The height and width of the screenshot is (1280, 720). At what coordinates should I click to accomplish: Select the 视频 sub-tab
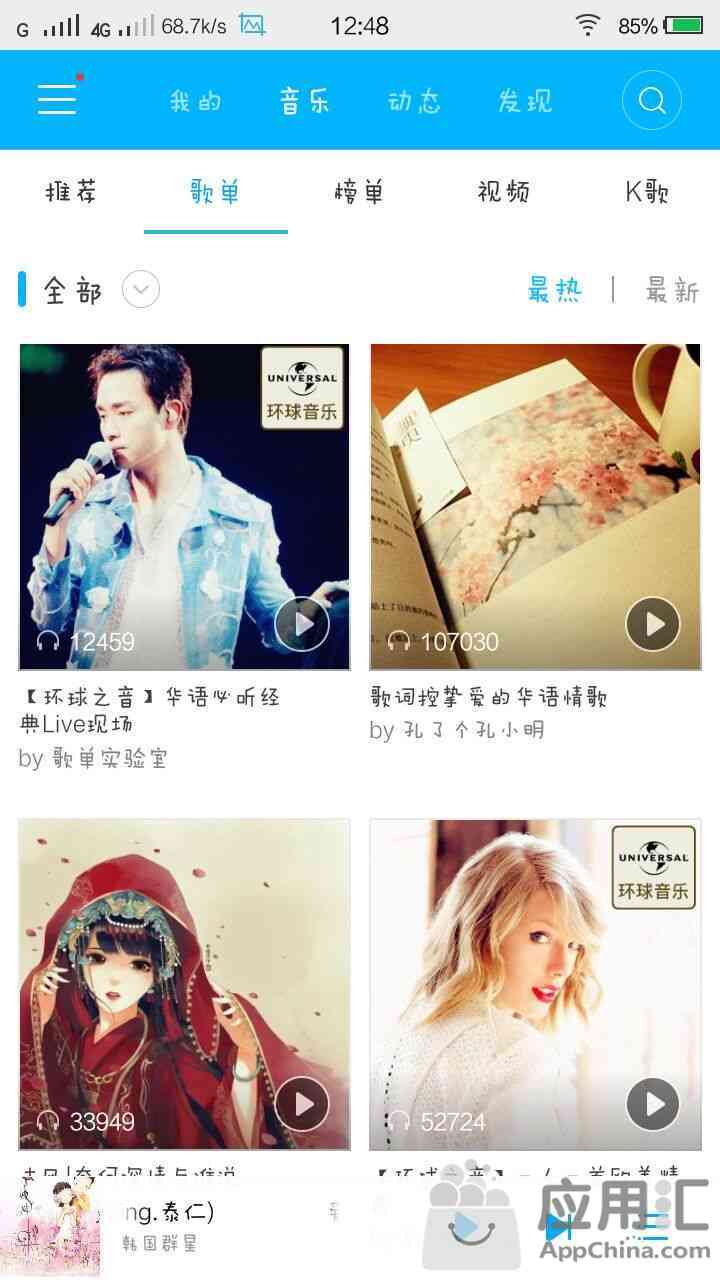(503, 192)
